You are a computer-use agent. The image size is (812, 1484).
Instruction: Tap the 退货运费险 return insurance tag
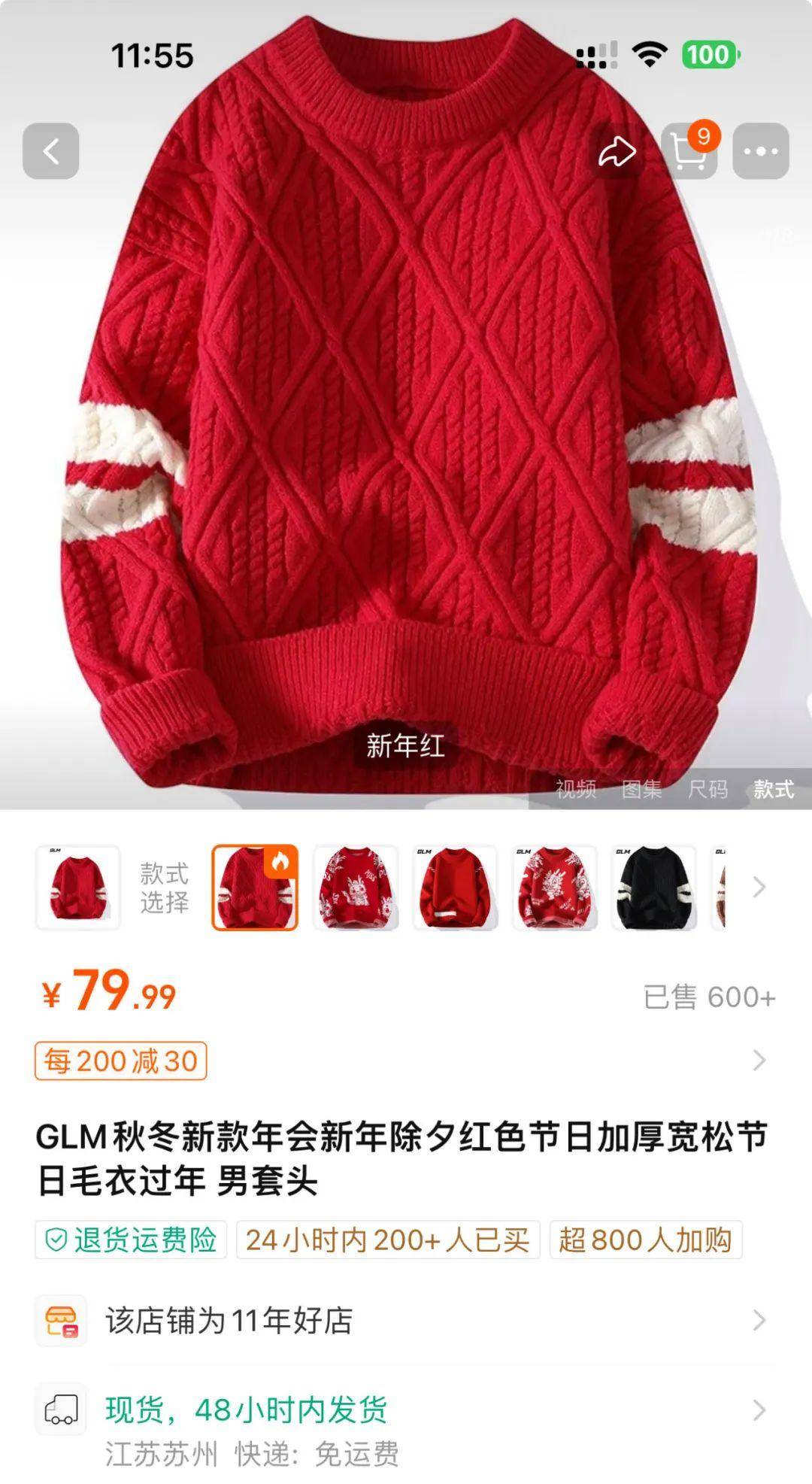(x=131, y=1240)
